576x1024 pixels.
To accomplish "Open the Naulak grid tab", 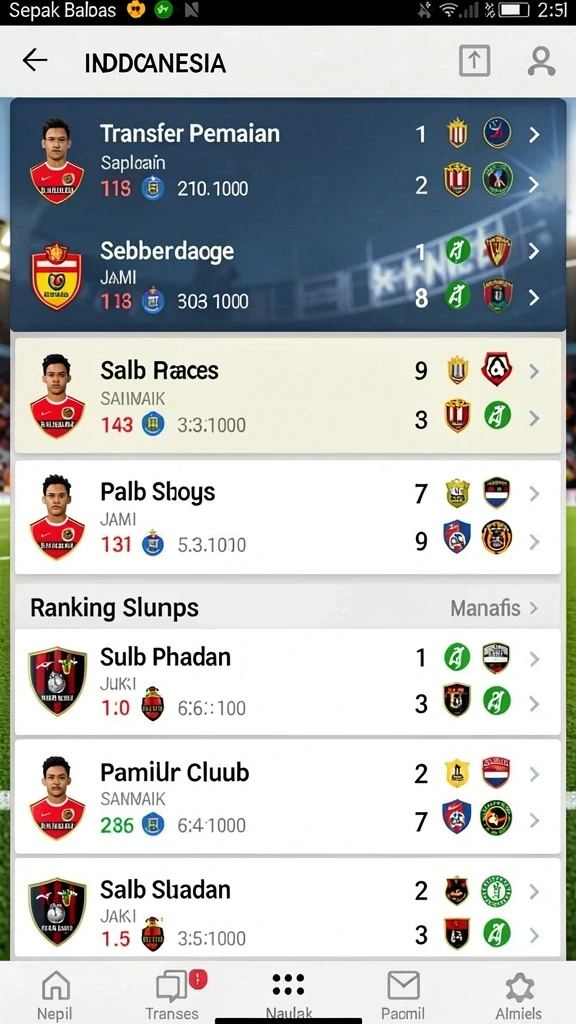I will (x=288, y=994).
